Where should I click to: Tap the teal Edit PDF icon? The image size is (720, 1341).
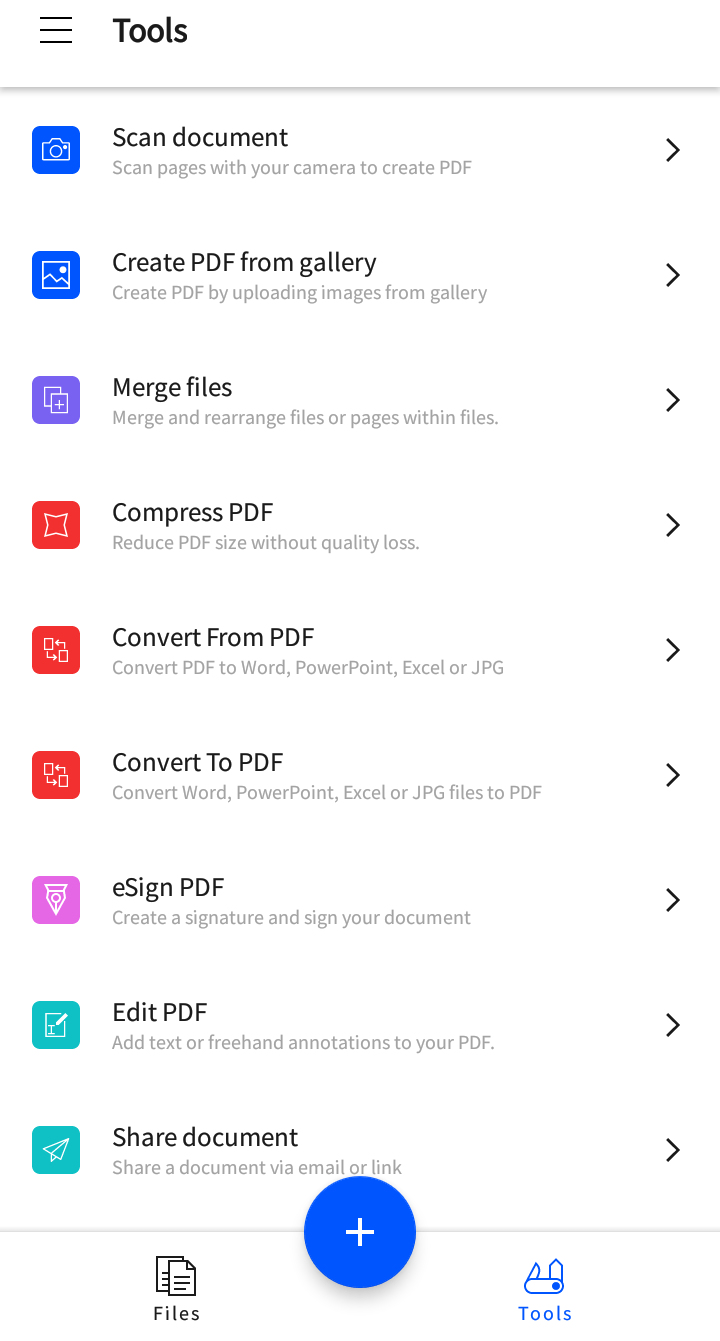(x=55, y=1025)
